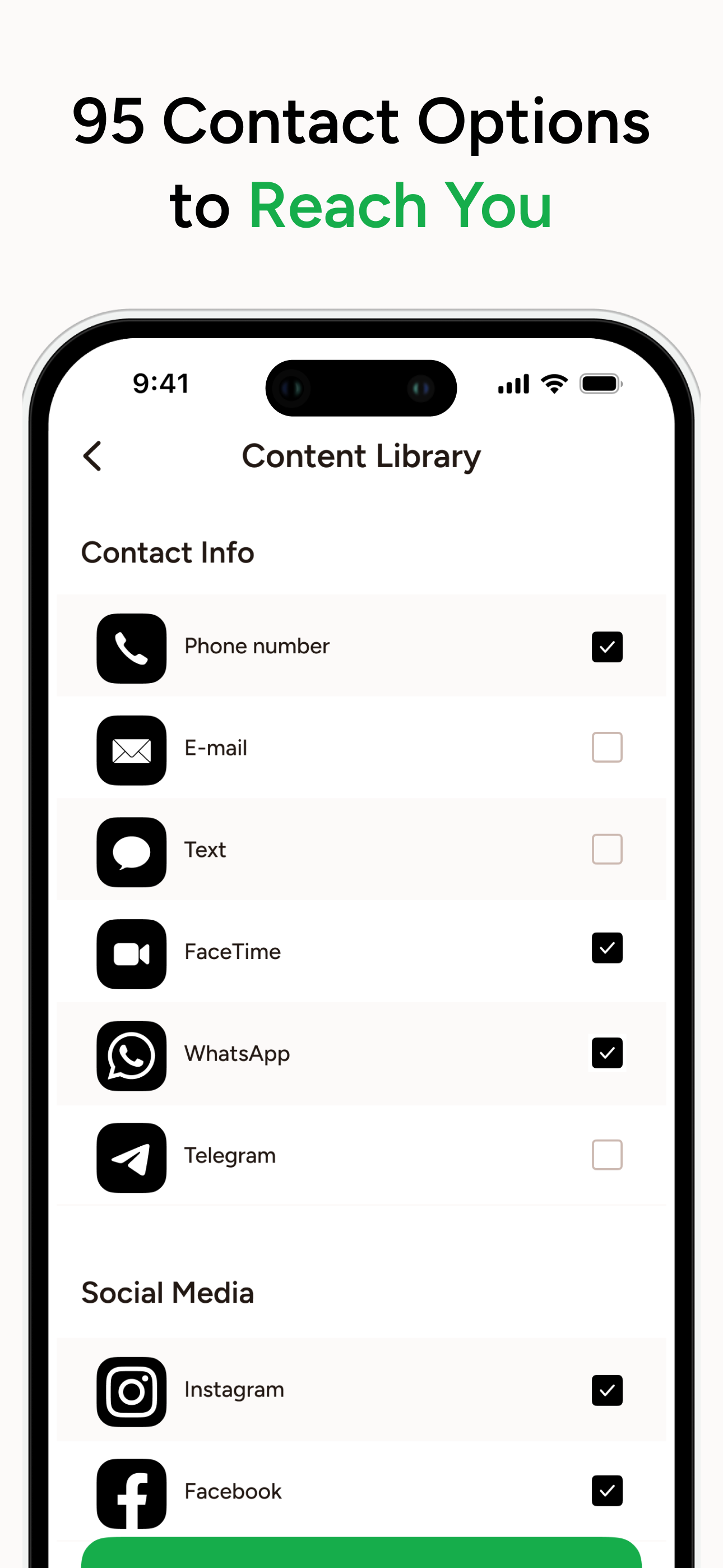Select the Contact Info section header
Image resolution: width=723 pixels, height=1568 pixels.
pos(168,553)
